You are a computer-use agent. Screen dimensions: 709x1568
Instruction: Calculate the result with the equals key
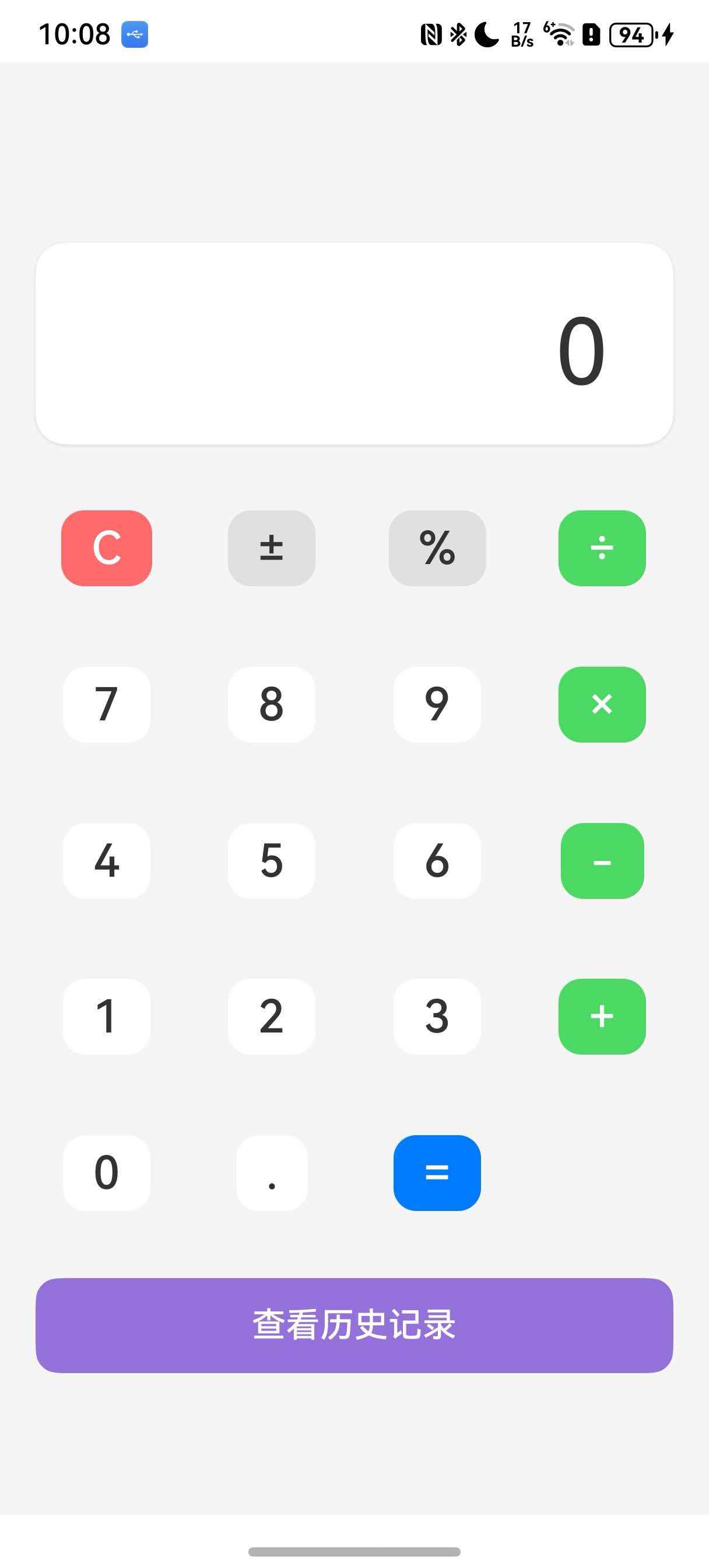point(437,1173)
